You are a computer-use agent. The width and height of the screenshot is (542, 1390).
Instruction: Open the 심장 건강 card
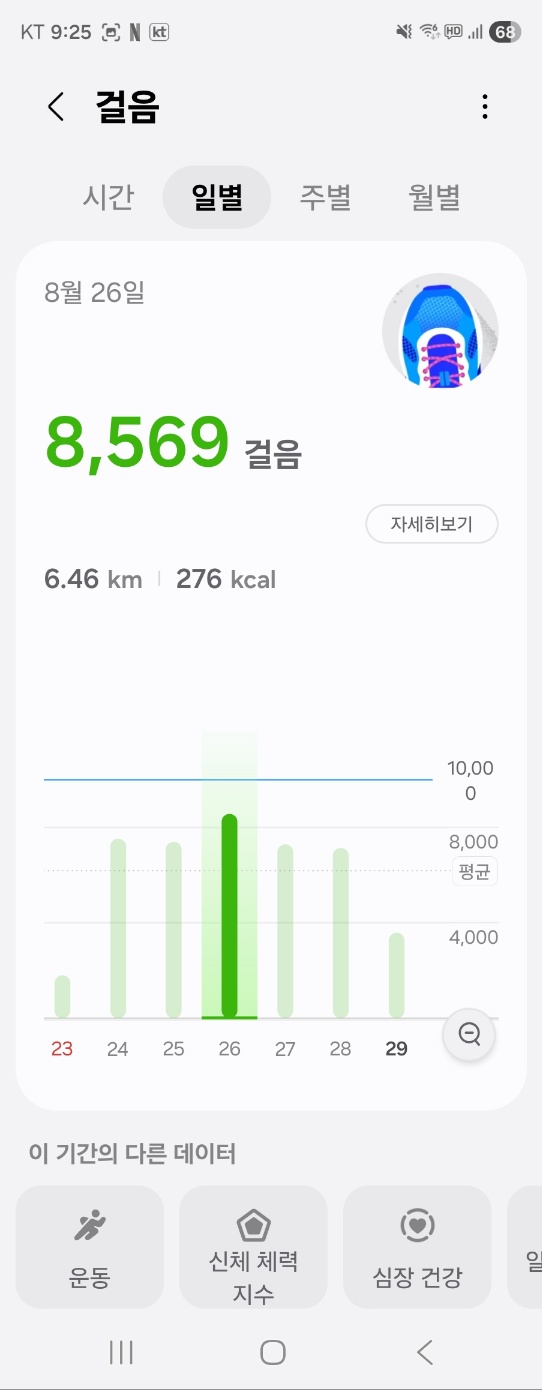[417, 1247]
